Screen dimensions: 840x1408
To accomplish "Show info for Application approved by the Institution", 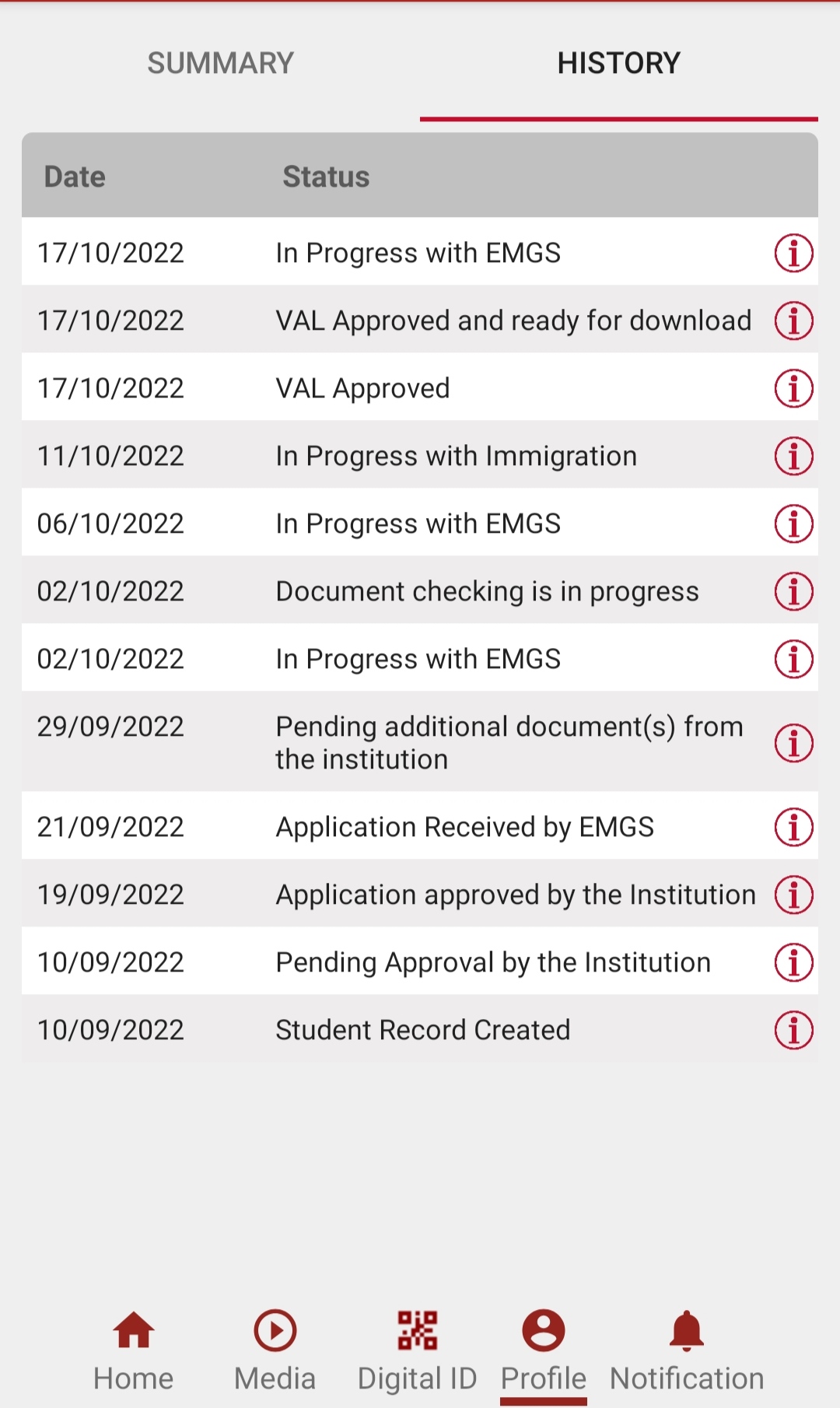I will 793,895.
